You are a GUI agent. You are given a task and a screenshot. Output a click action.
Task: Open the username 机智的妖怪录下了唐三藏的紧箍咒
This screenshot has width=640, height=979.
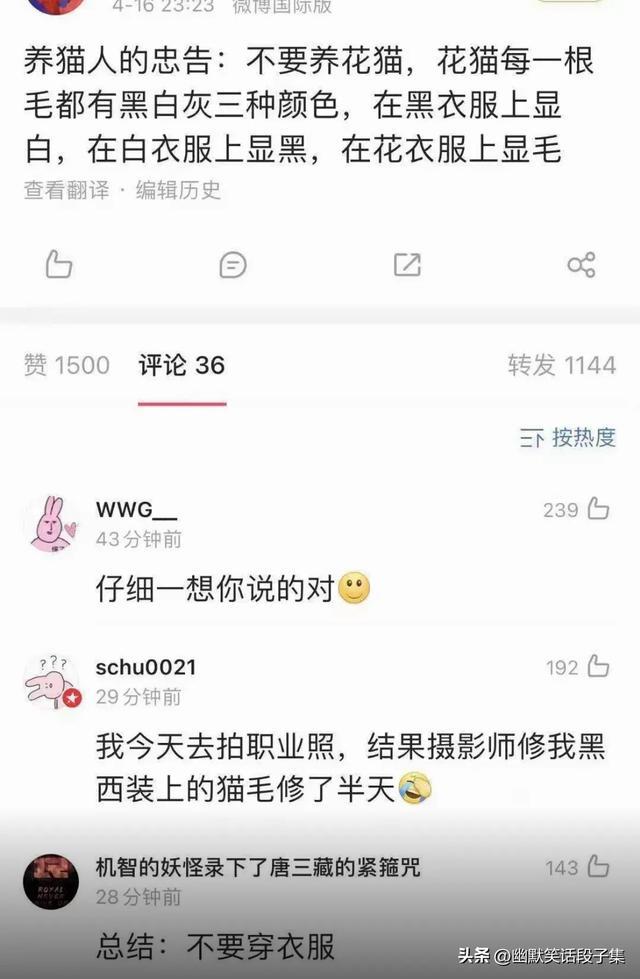tap(257, 866)
